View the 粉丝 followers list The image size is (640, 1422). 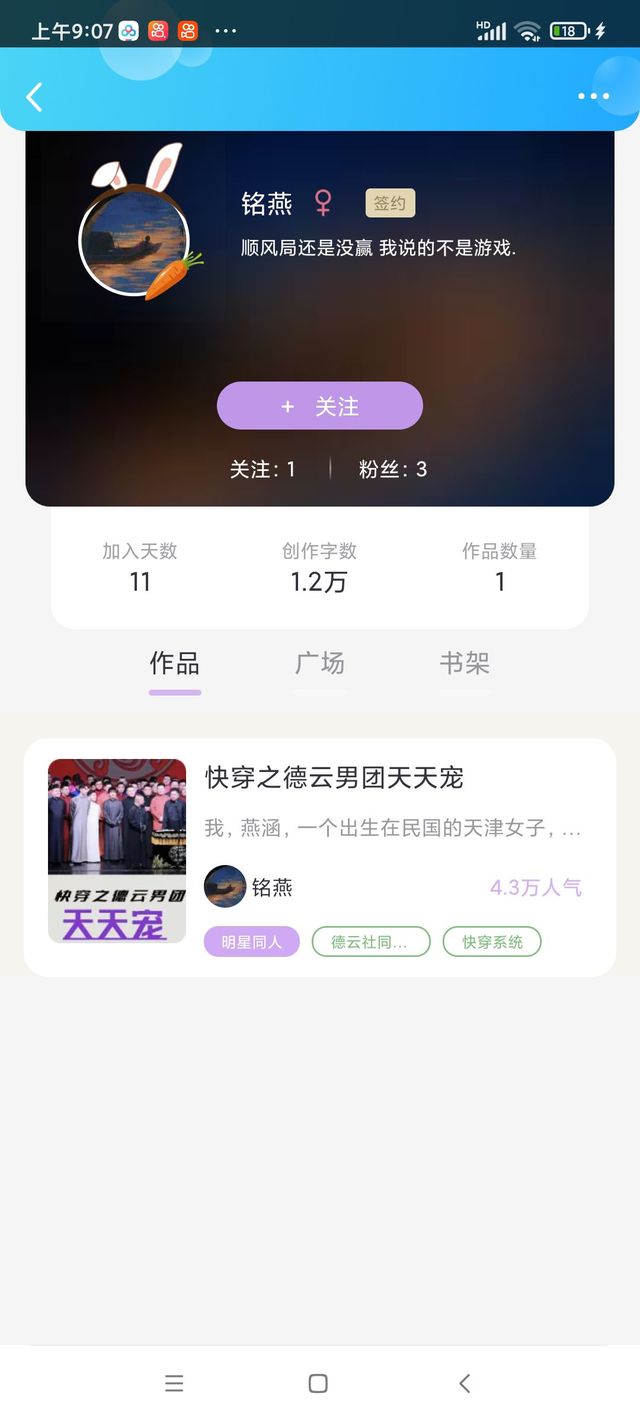coord(393,469)
